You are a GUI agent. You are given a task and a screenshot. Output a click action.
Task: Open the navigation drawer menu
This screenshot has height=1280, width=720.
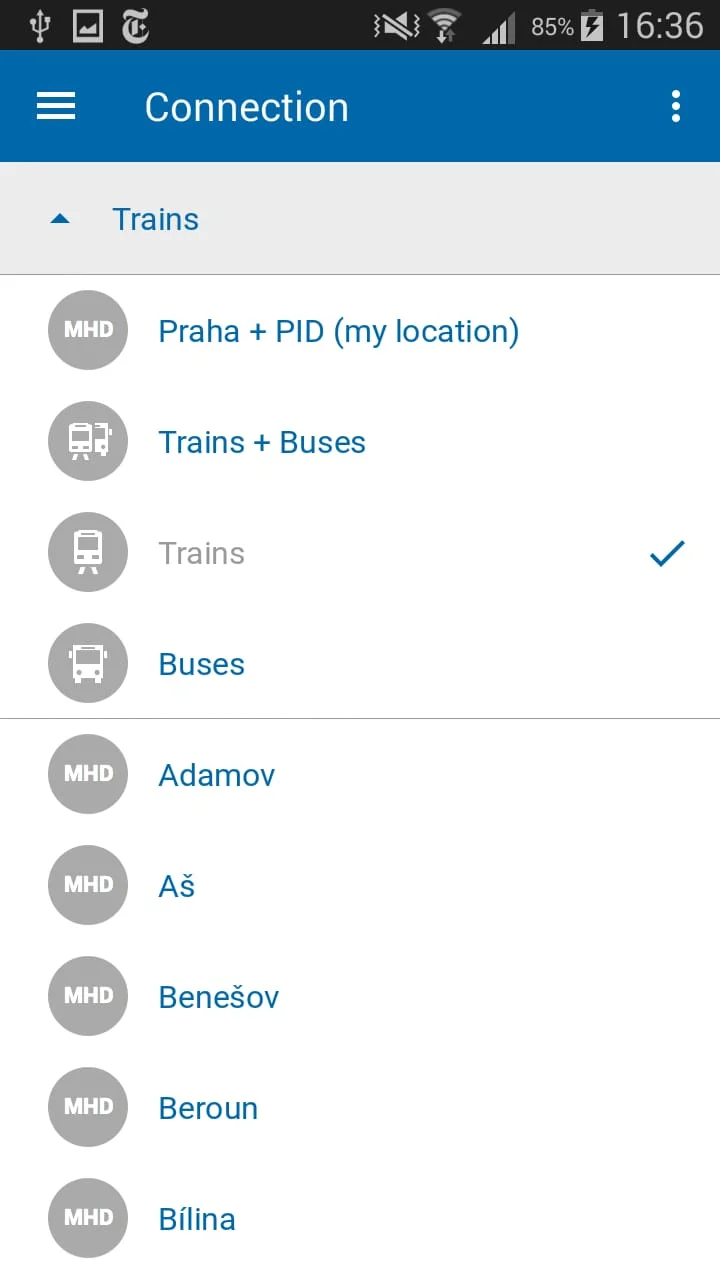[x=55, y=106]
